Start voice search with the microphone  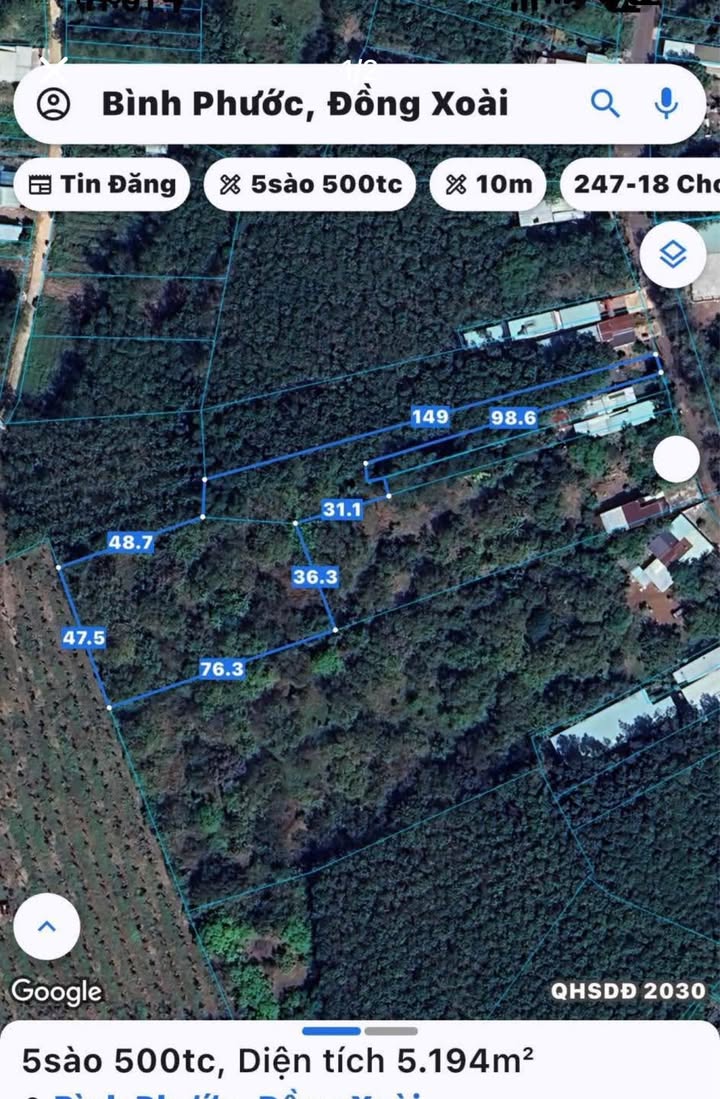tap(666, 103)
